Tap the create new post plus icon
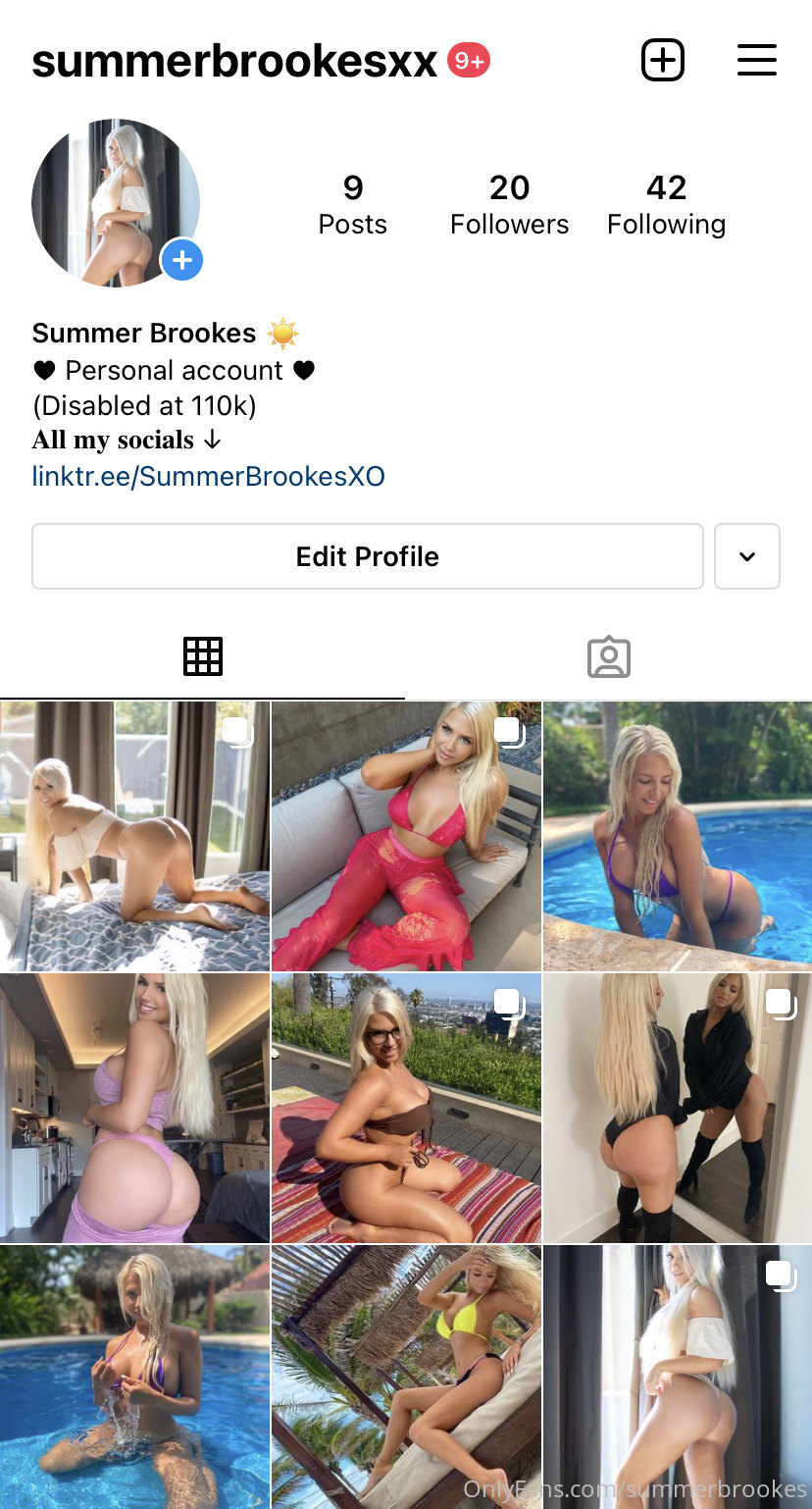 663,61
